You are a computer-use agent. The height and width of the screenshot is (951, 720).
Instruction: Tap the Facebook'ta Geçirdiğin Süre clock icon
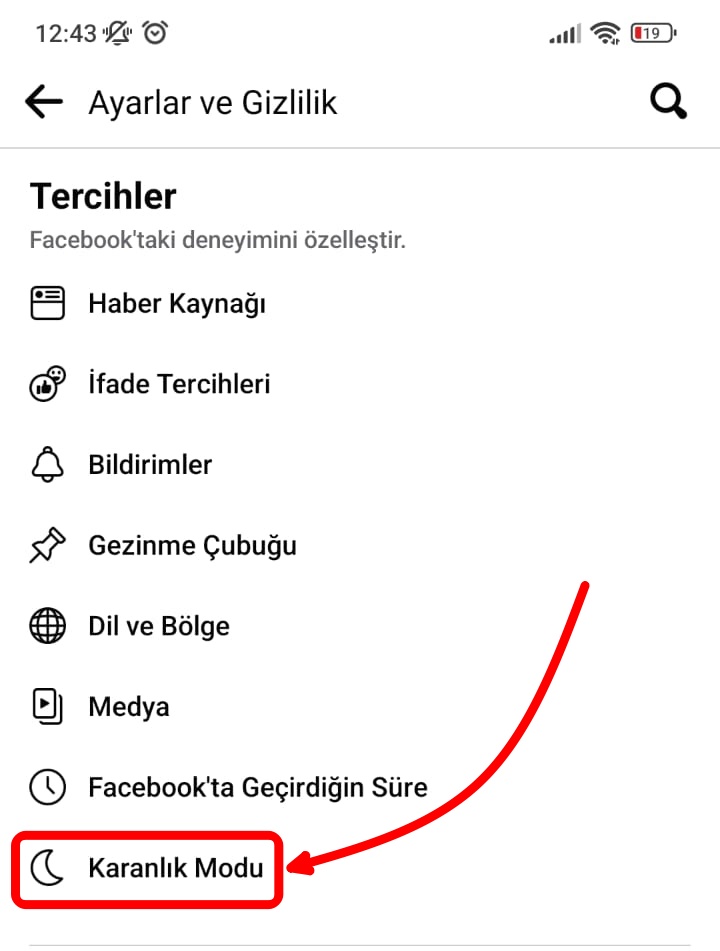46,787
